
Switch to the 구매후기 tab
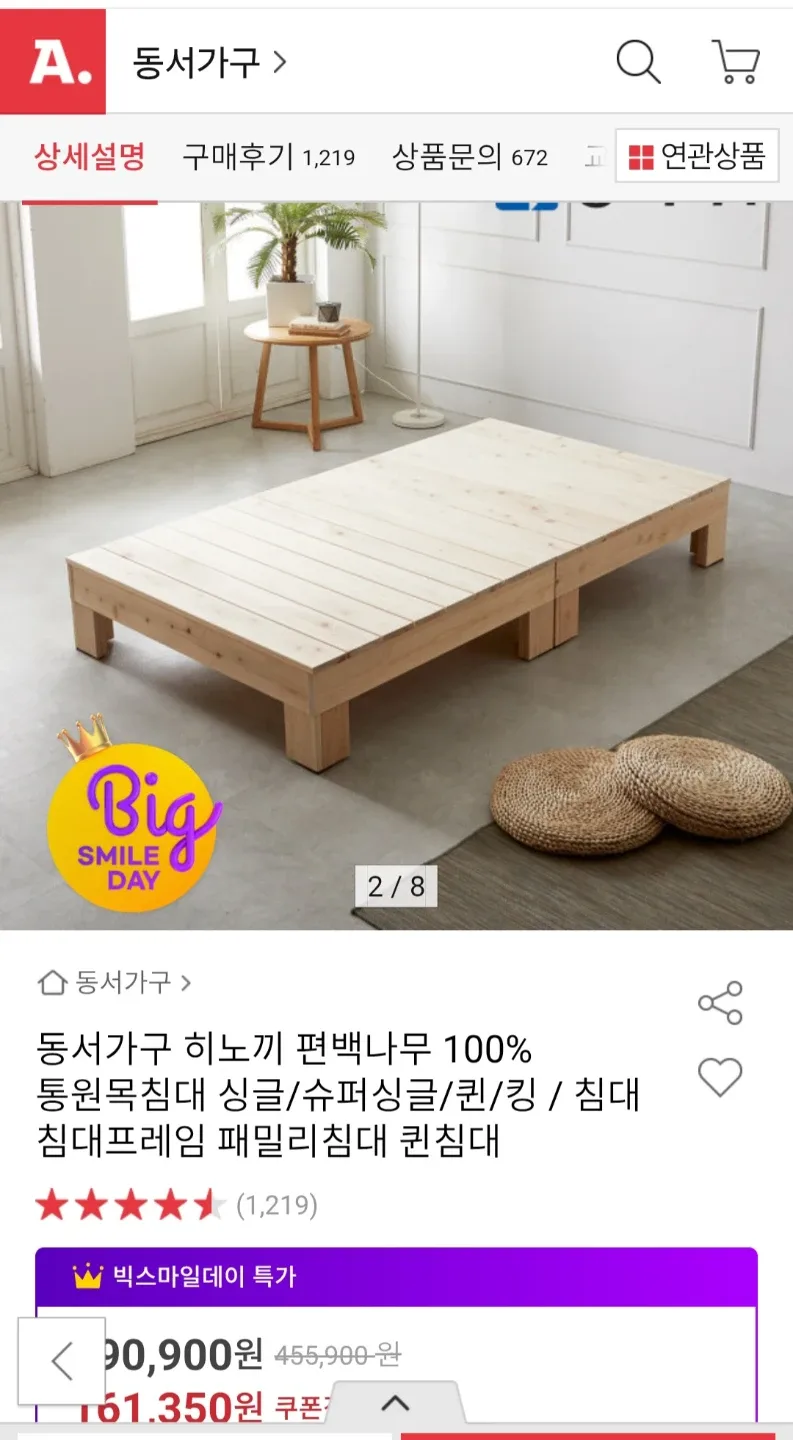268,157
